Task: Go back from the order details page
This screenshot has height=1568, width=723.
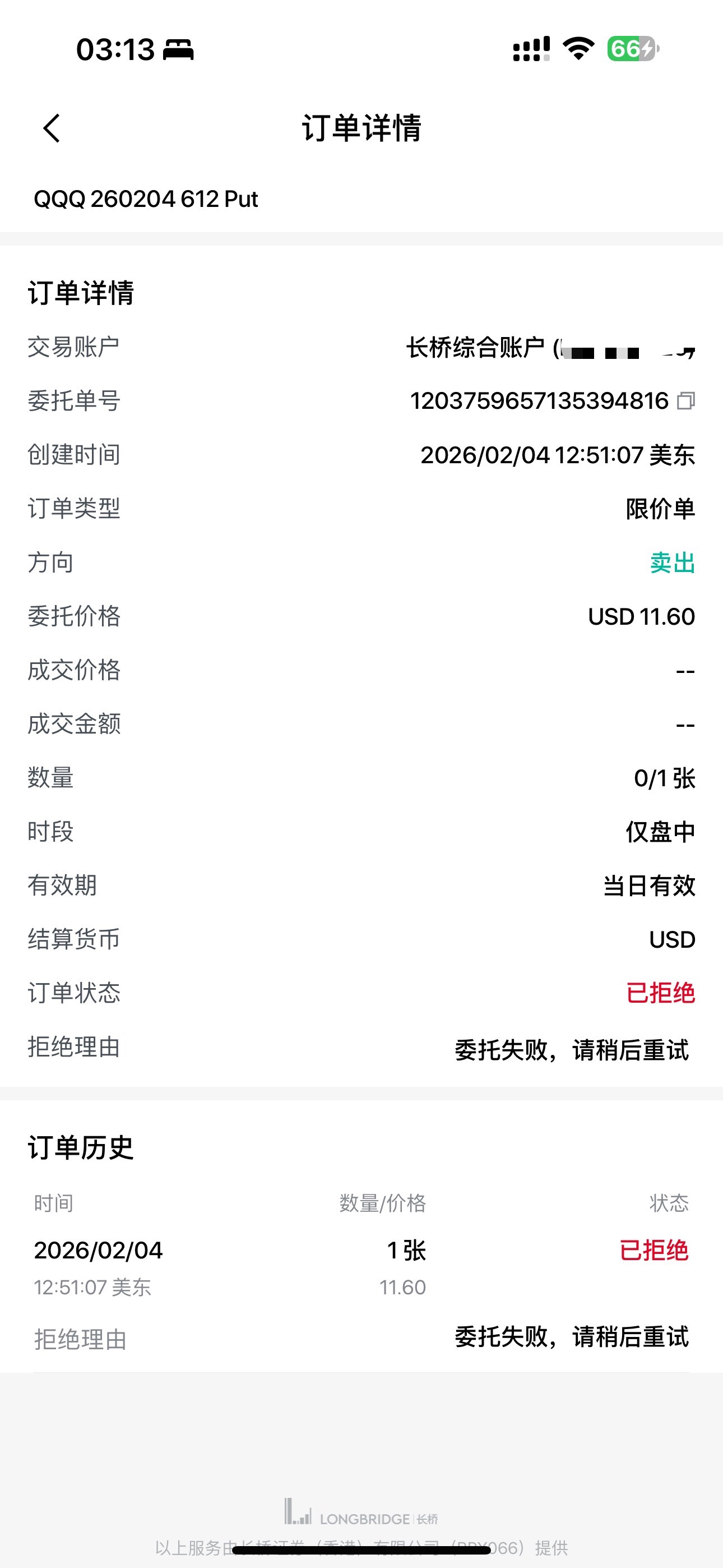Action: (x=52, y=128)
